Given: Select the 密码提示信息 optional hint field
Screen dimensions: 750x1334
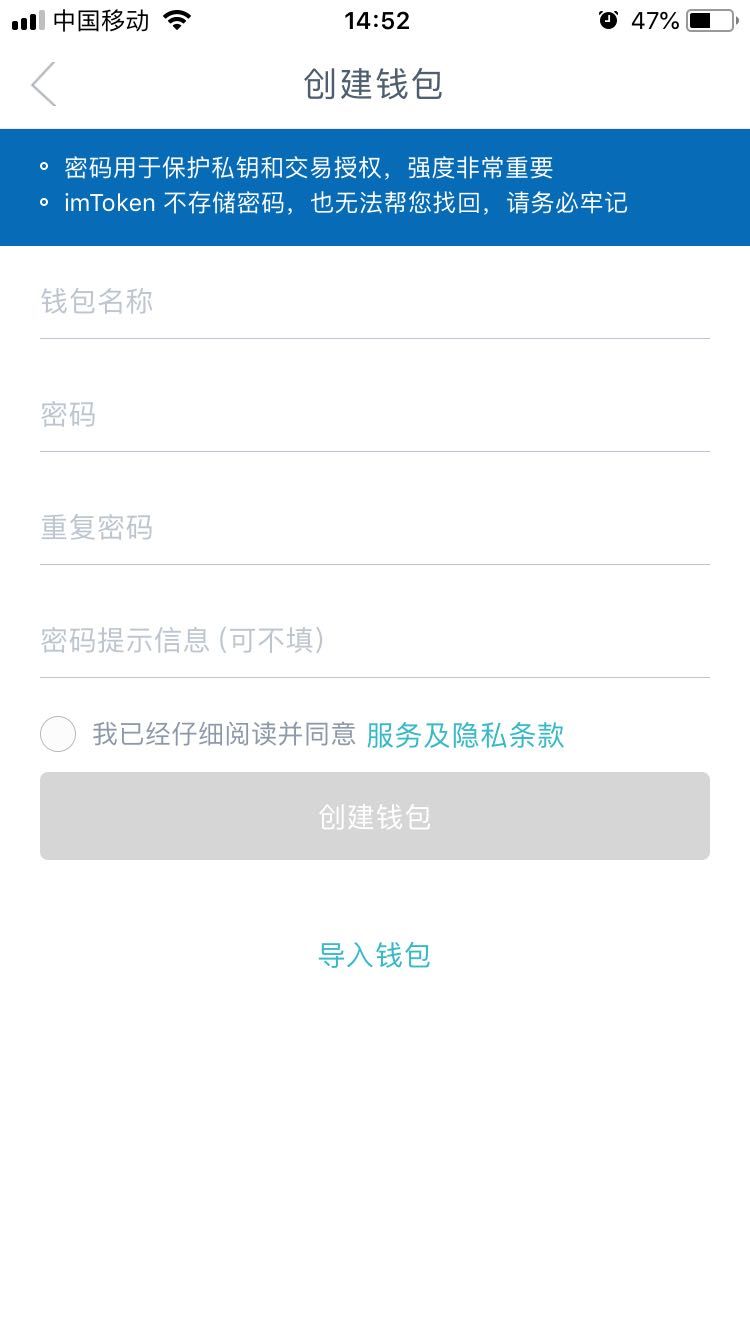Looking at the screenshot, I should tap(375, 640).
